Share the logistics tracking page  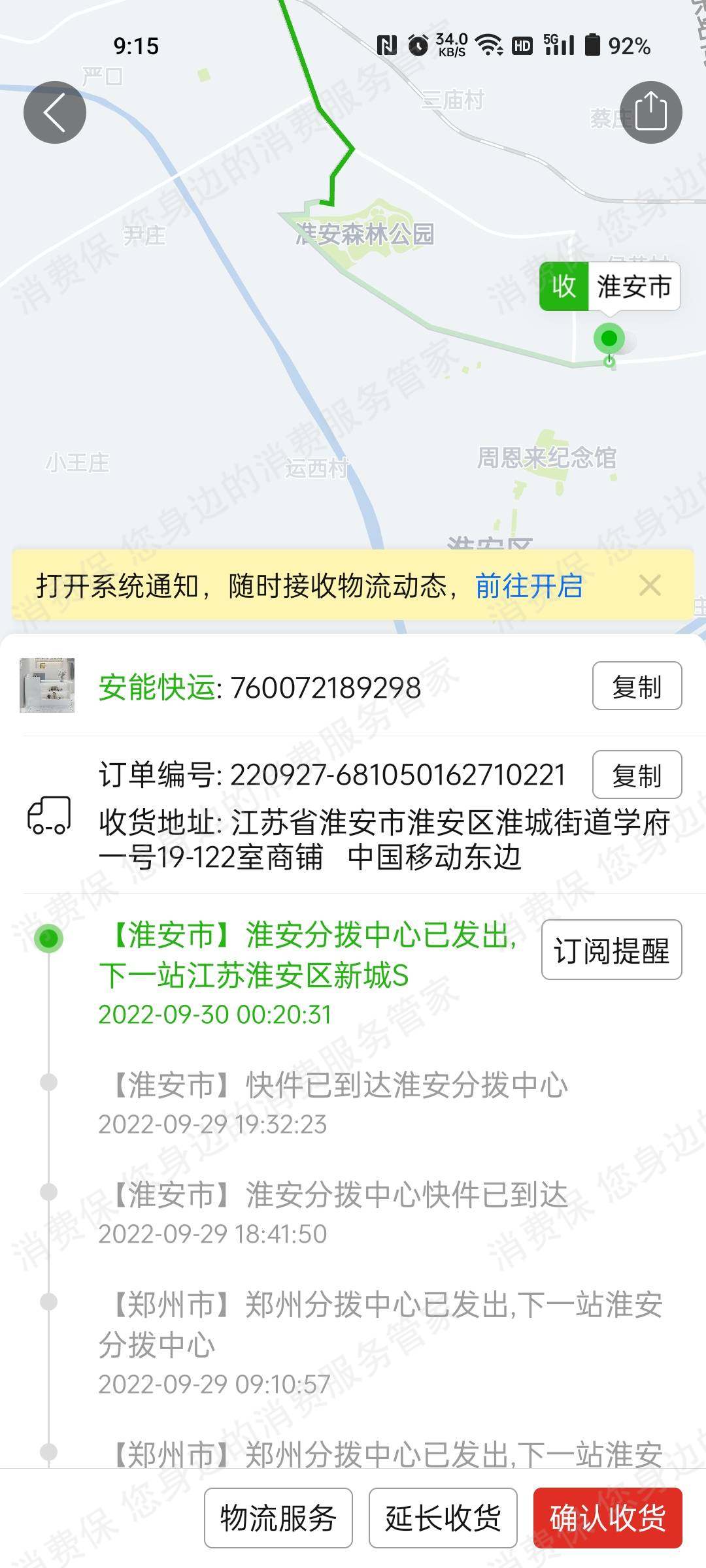[x=650, y=112]
